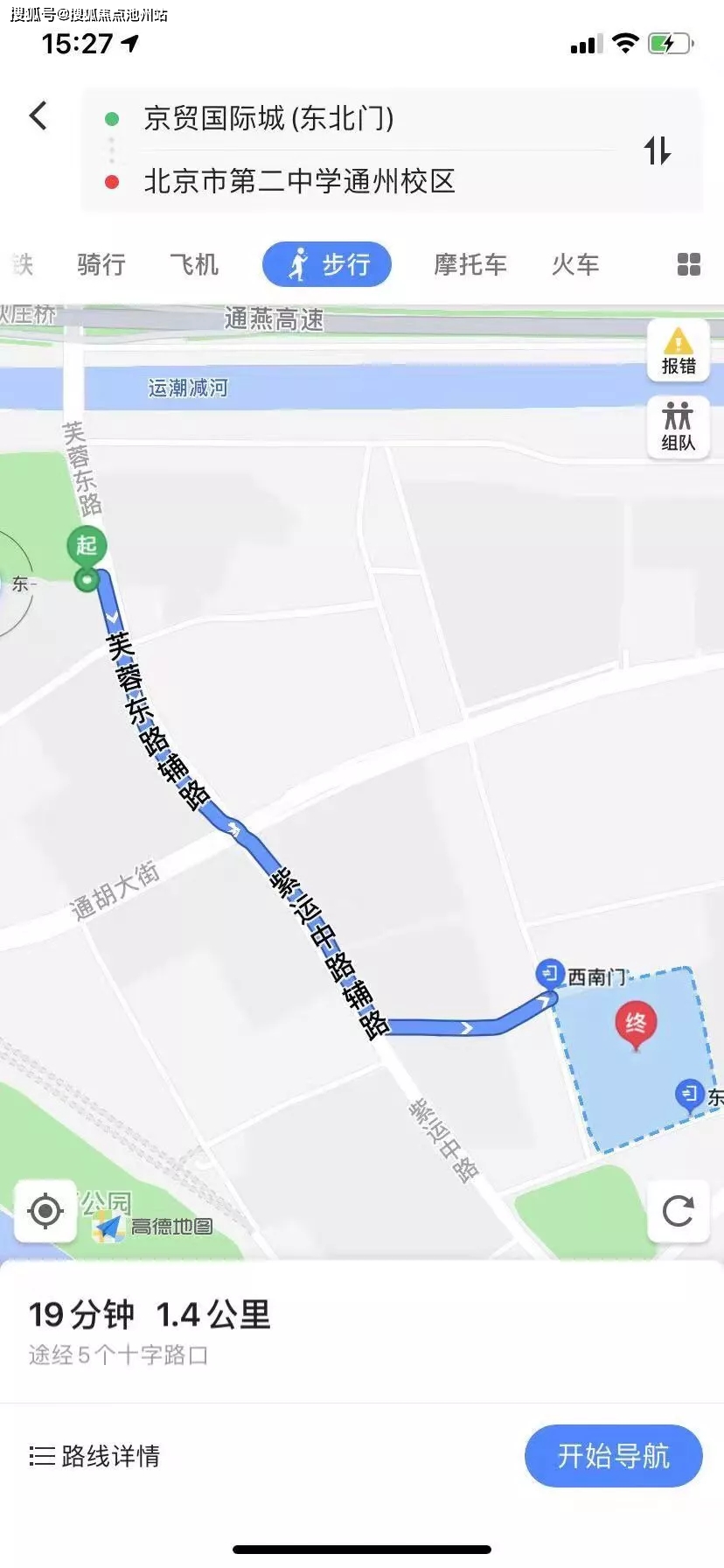Open 路线详情 route details
Screen dimensions: 724x1568
click(x=94, y=1456)
